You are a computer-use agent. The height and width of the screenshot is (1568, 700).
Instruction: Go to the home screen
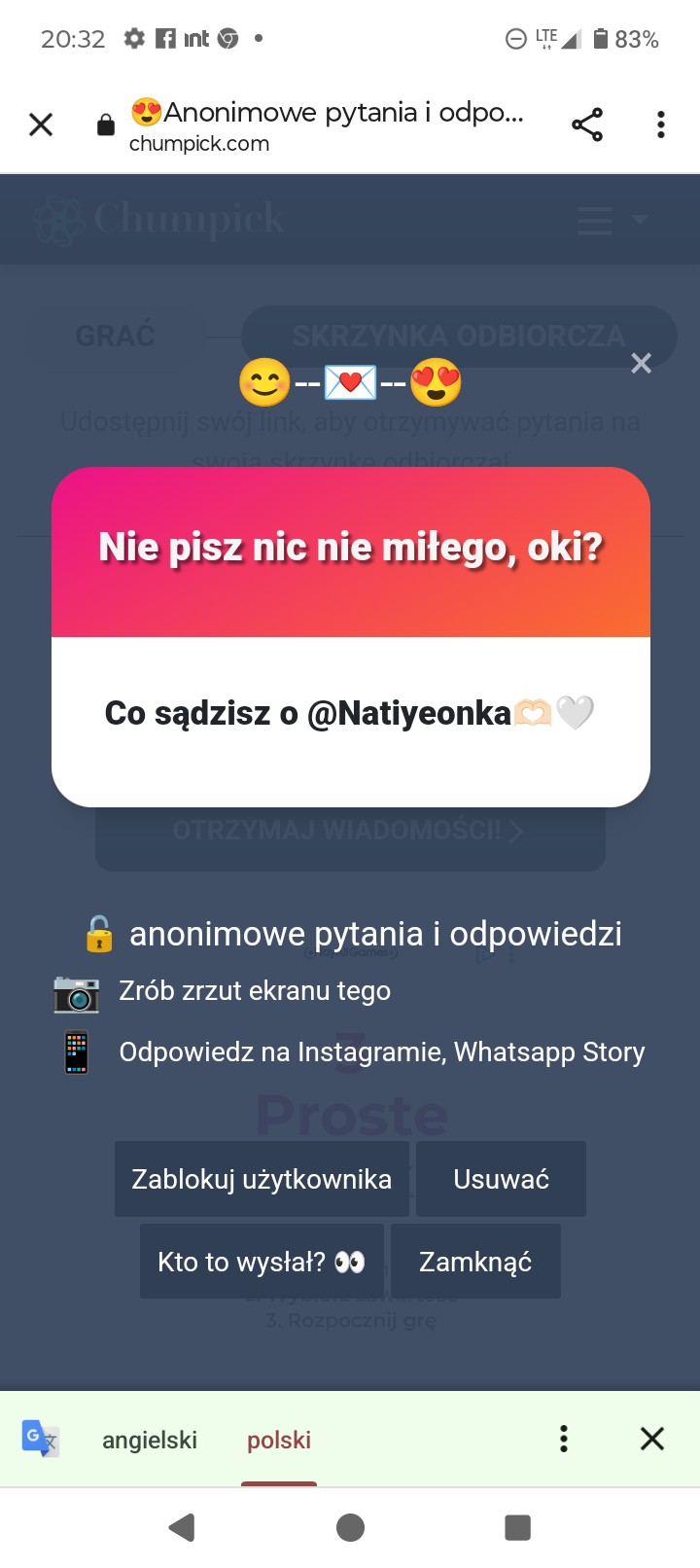tap(350, 1527)
